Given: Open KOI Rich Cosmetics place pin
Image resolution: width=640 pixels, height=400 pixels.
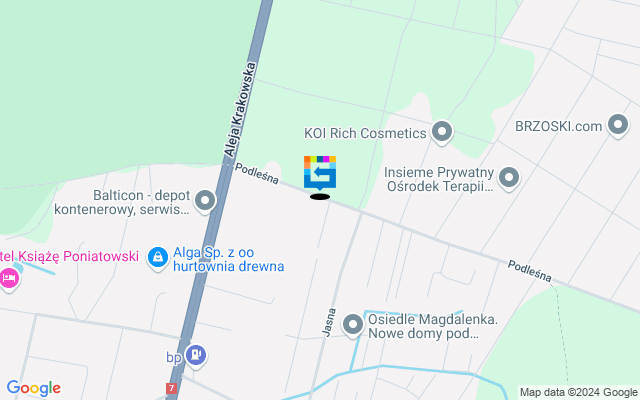Looking at the screenshot, I should [x=442, y=132].
